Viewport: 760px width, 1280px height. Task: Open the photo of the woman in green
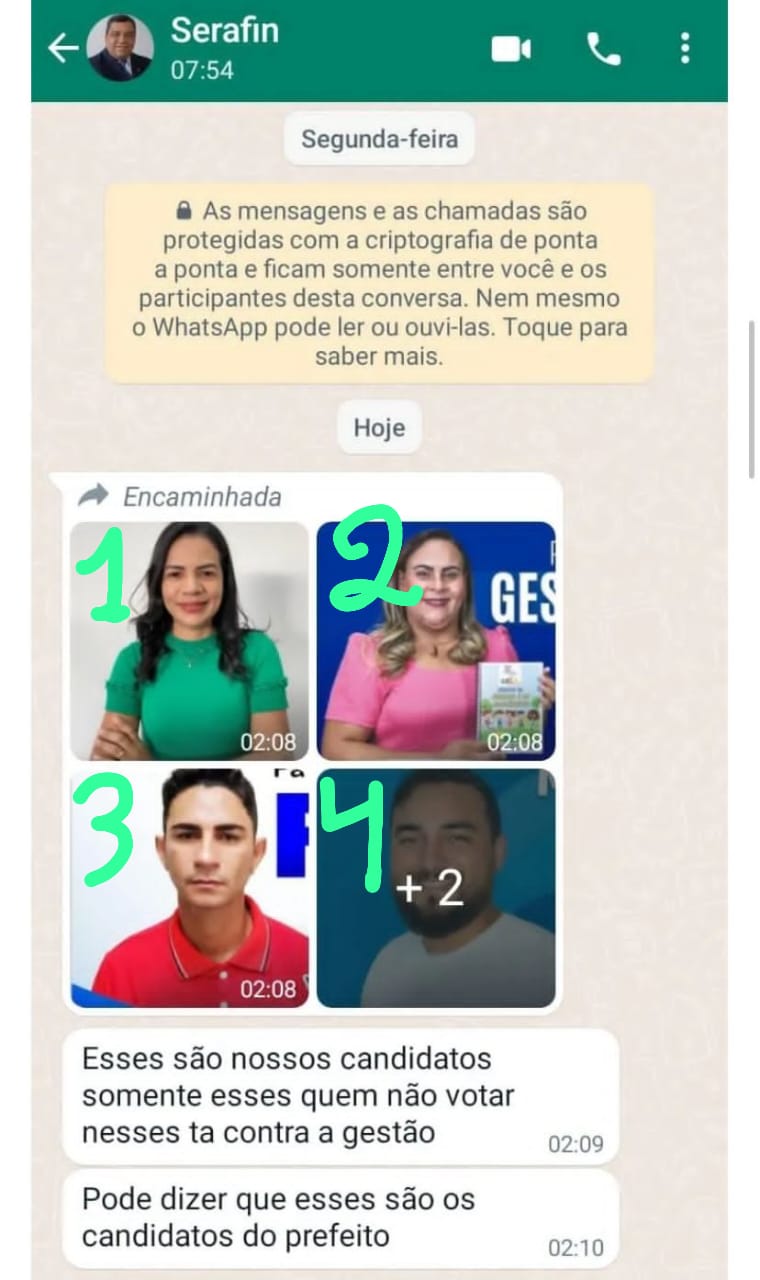click(x=190, y=641)
